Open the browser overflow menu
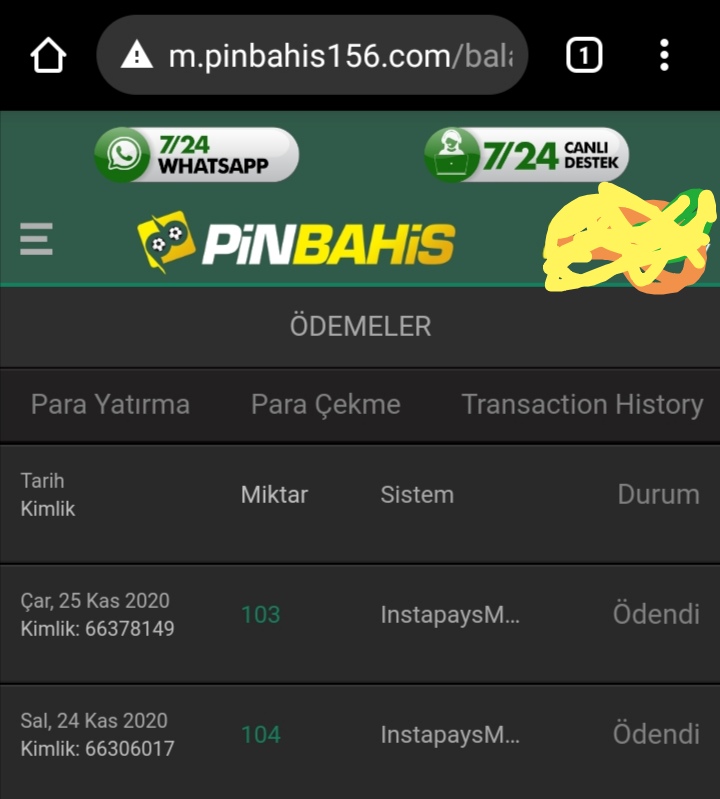720x799 pixels. point(664,56)
